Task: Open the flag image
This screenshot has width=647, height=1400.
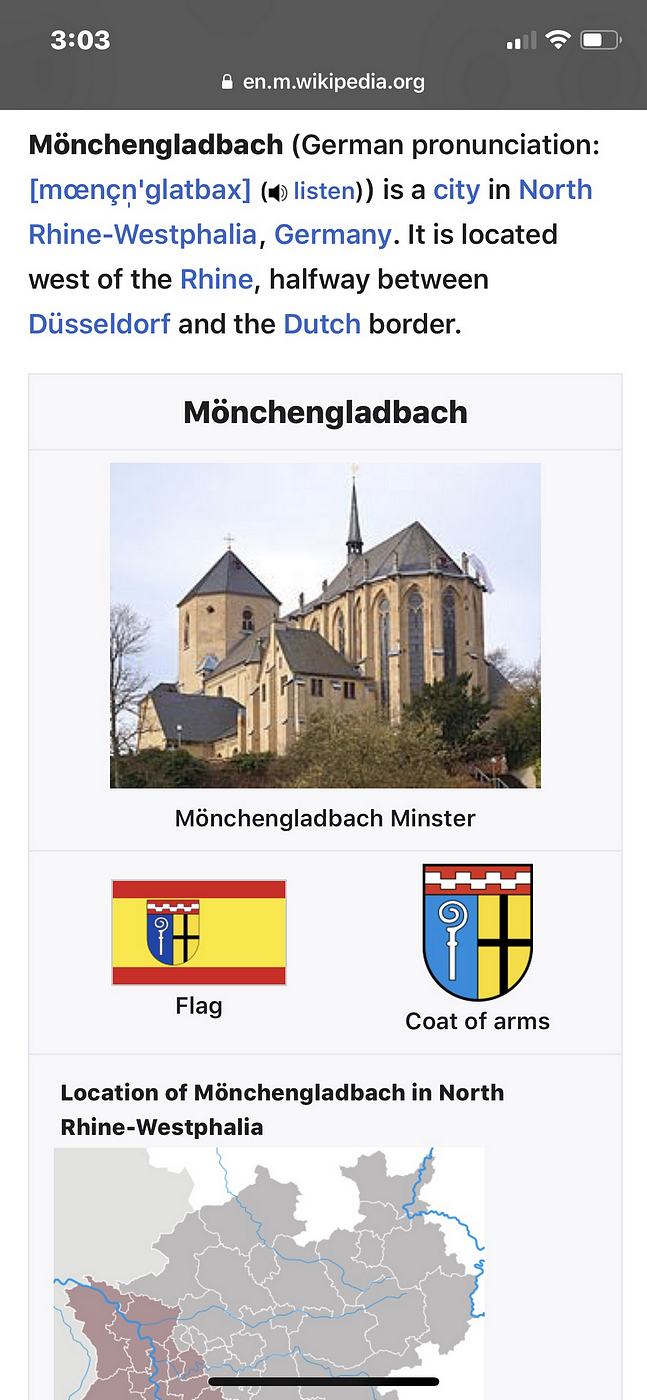Action: (x=199, y=932)
